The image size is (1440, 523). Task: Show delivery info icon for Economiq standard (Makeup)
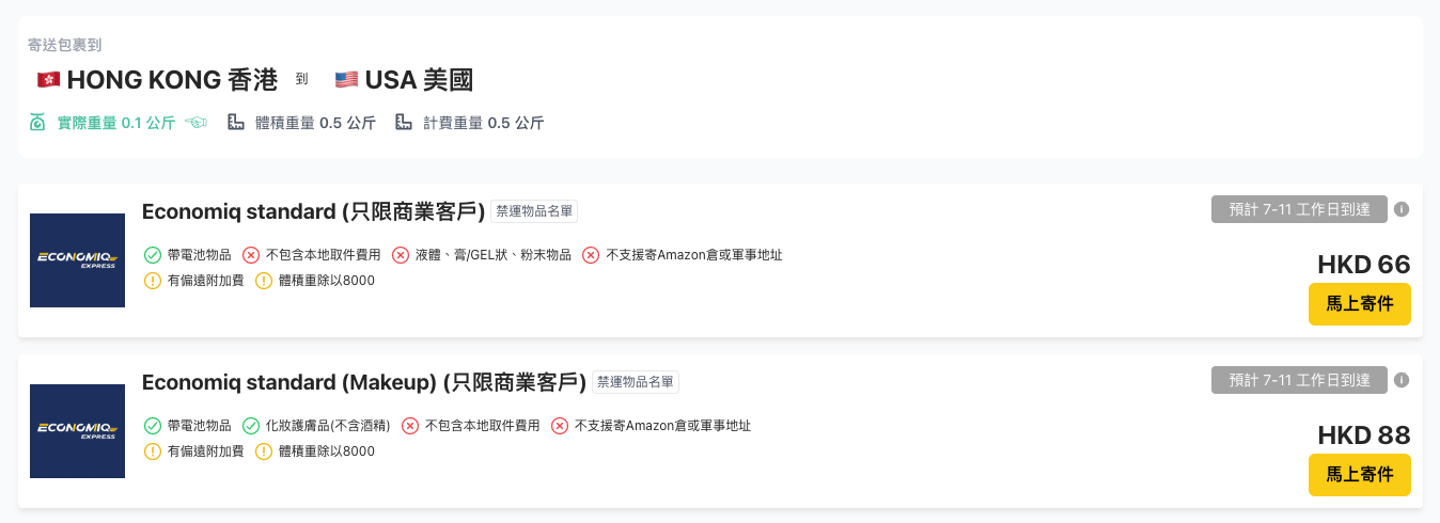[x=1402, y=380]
